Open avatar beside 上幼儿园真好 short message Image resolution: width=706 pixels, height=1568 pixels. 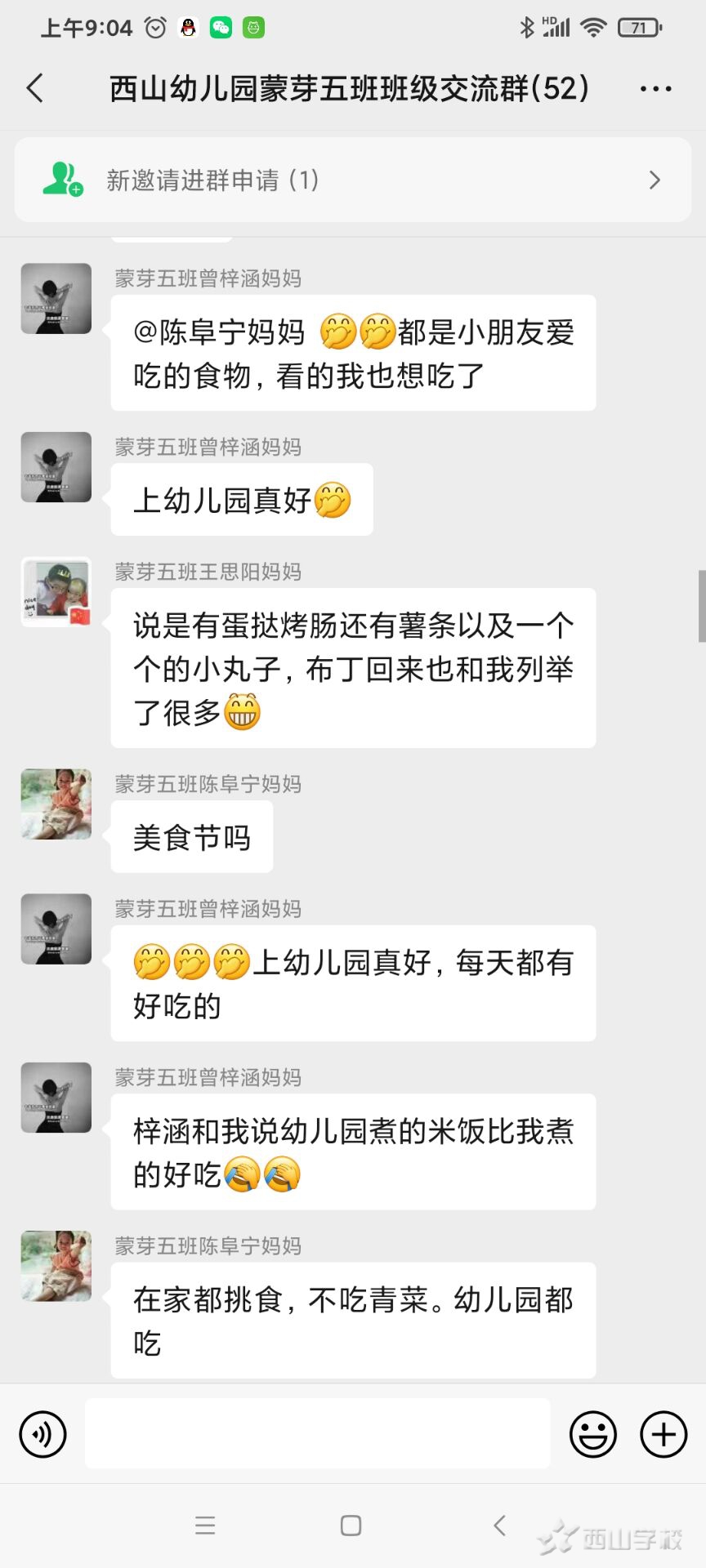click(x=56, y=467)
